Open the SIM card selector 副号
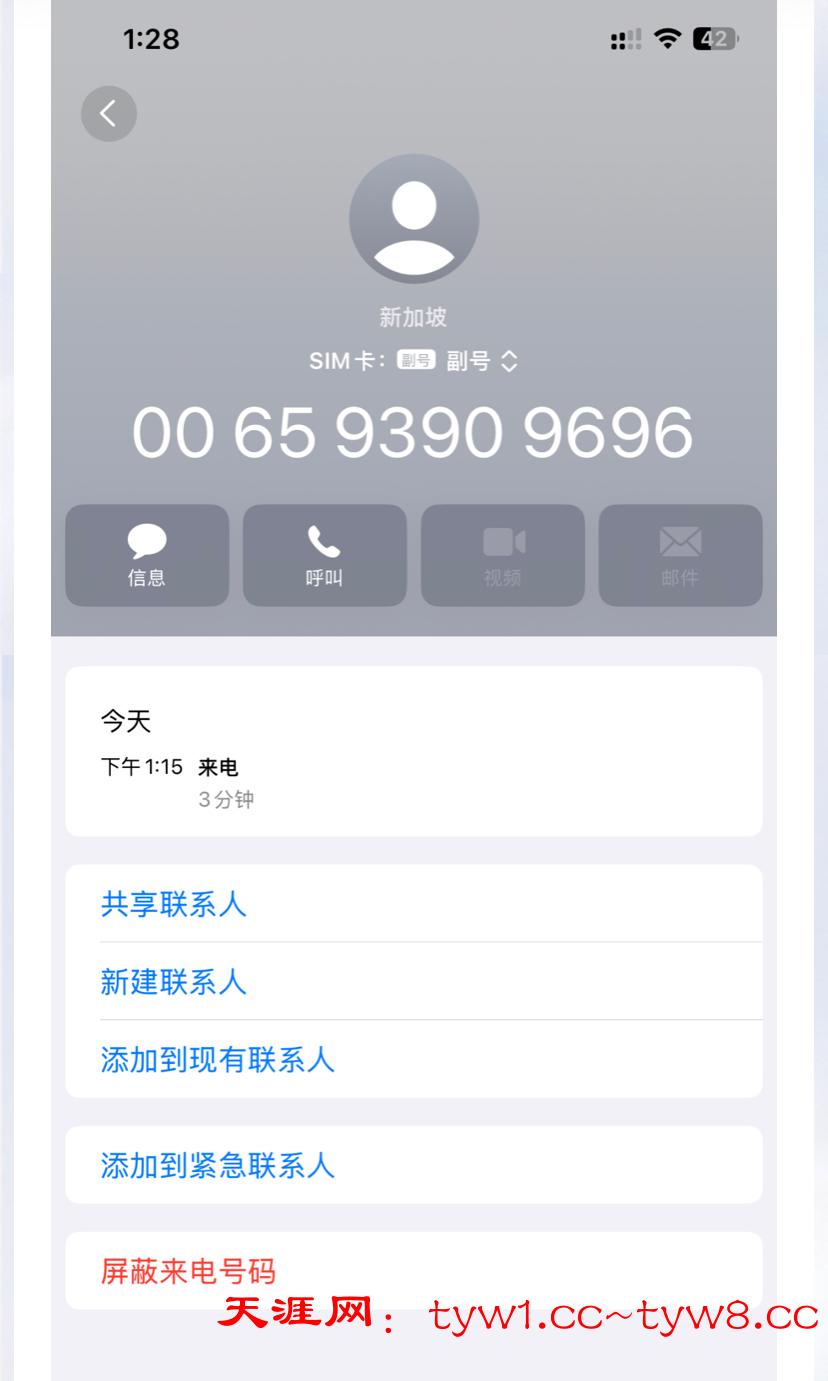 click(481, 361)
